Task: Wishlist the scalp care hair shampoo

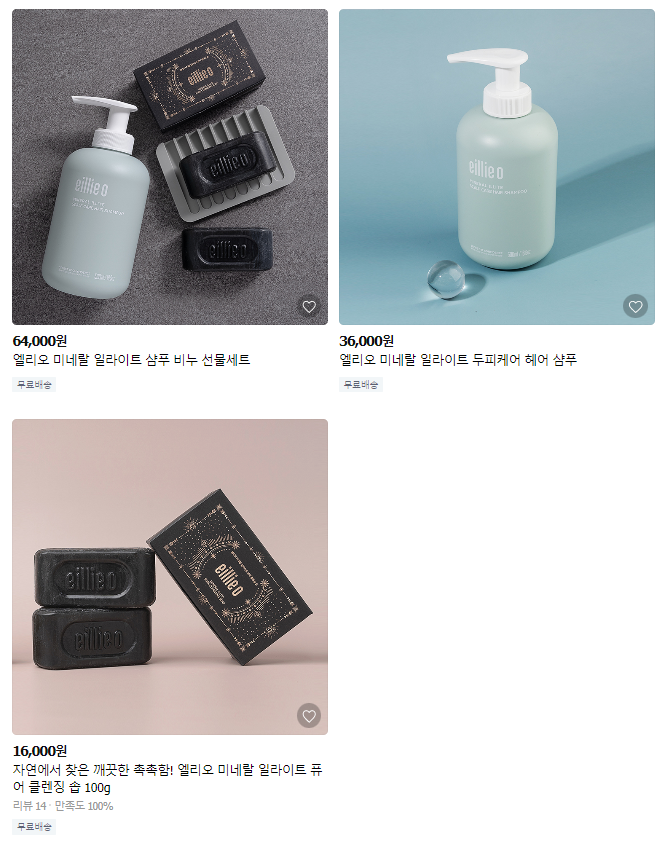Action: pos(635,307)
